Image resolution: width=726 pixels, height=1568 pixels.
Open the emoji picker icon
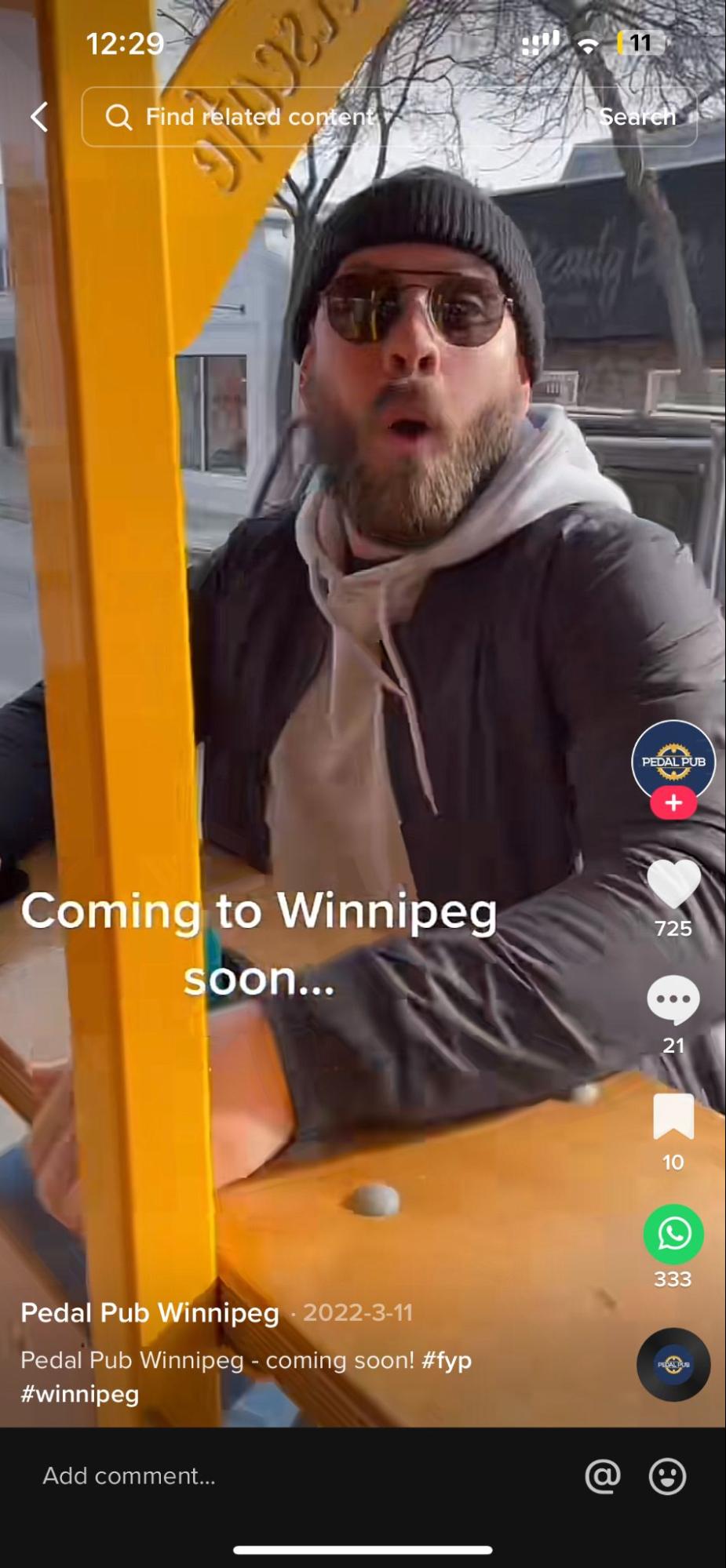click(x=668, y=1476)
